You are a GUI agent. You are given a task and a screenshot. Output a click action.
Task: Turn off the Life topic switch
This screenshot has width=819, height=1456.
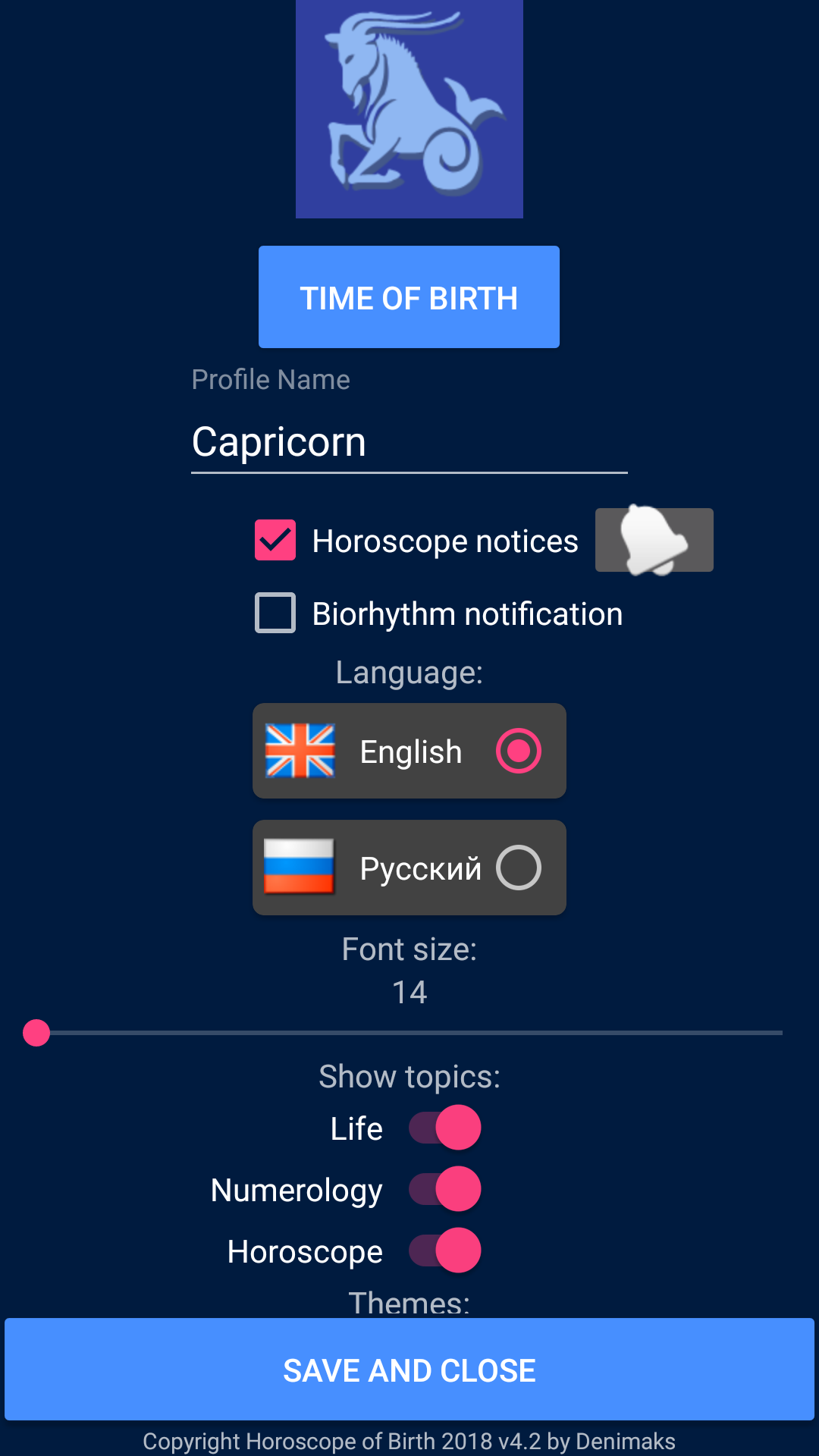(x=445, y=1128)
